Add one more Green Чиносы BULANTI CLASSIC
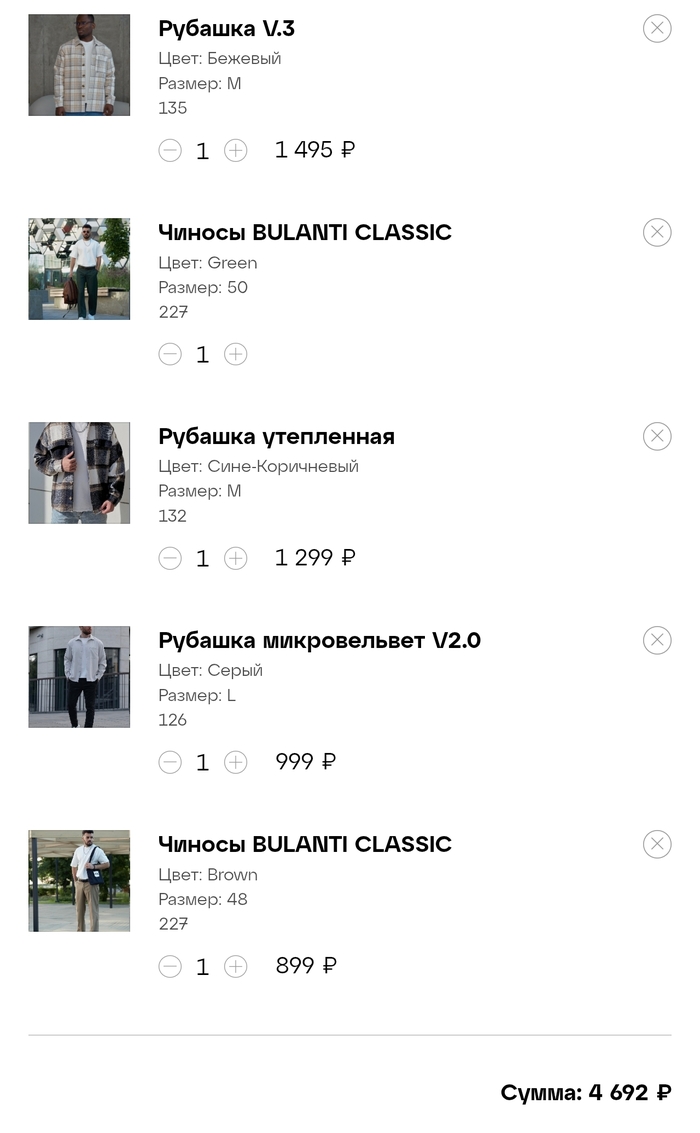Screen dimensions: 700x1133 (x=235, y=355)
